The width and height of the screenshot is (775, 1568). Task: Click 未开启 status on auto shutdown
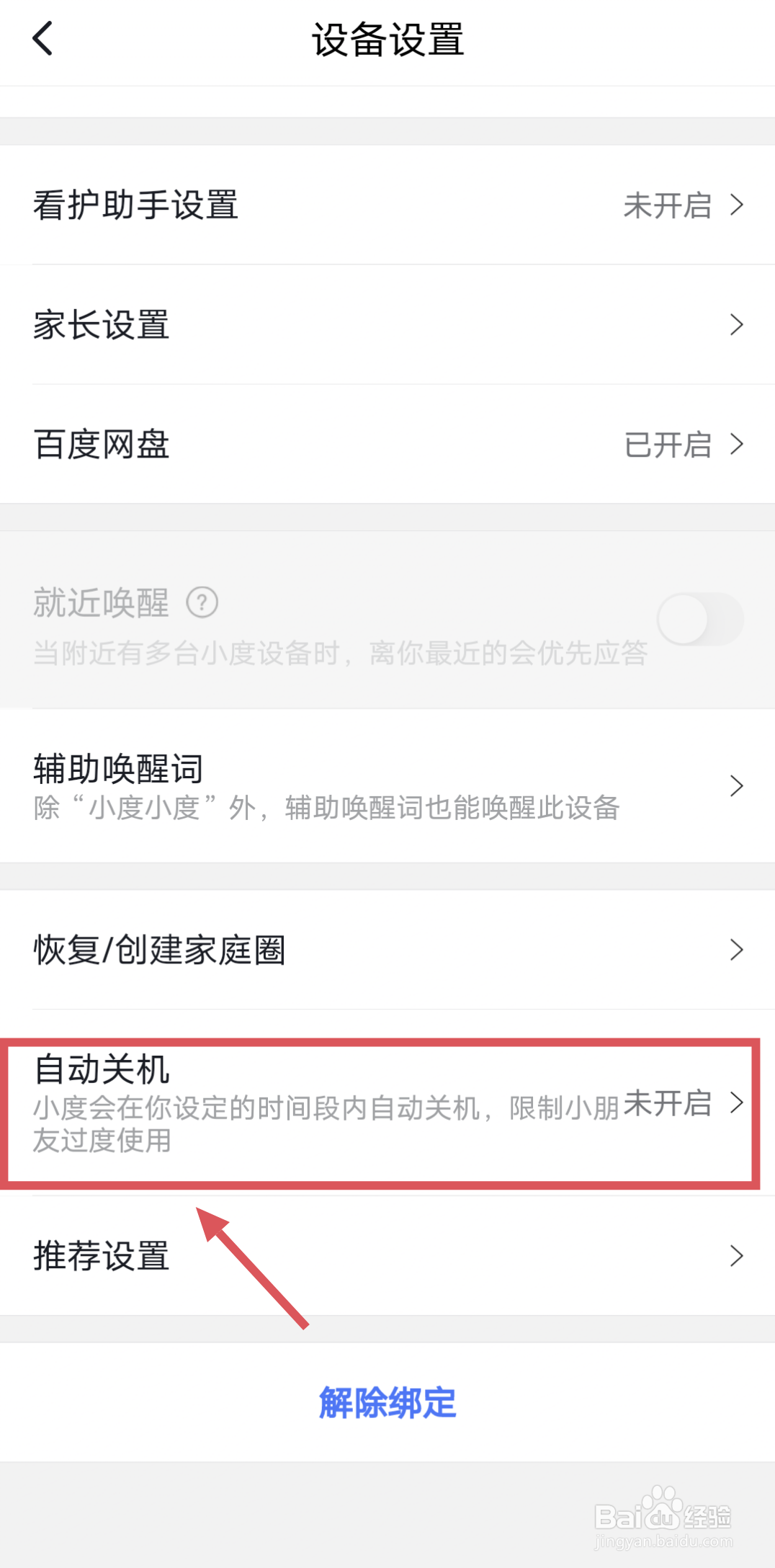[668, 1103]
